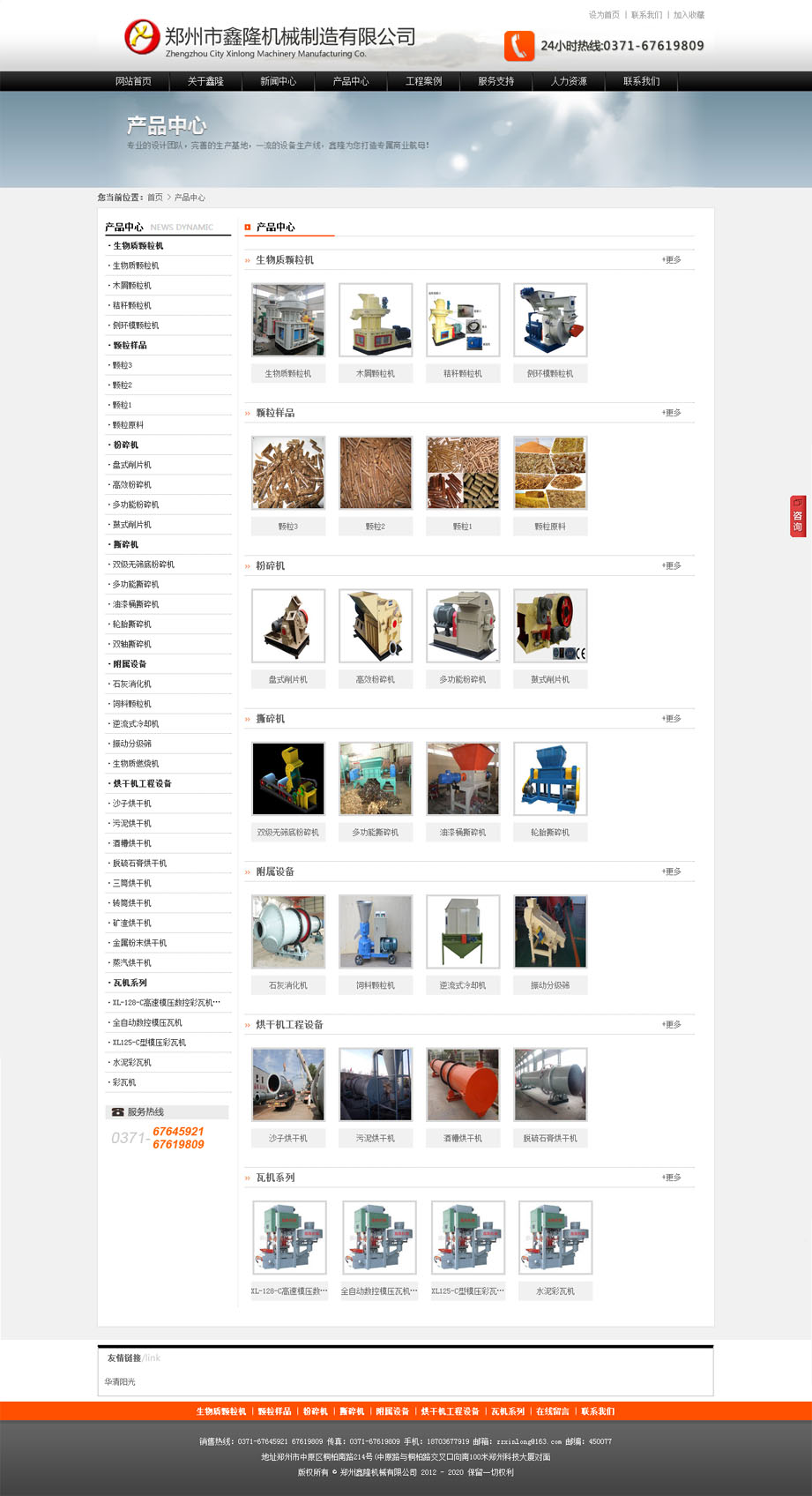Screen dimensions: 812x1496
Task: View more 生物质颗粒机 products via 更多
Action: point(672,260)
